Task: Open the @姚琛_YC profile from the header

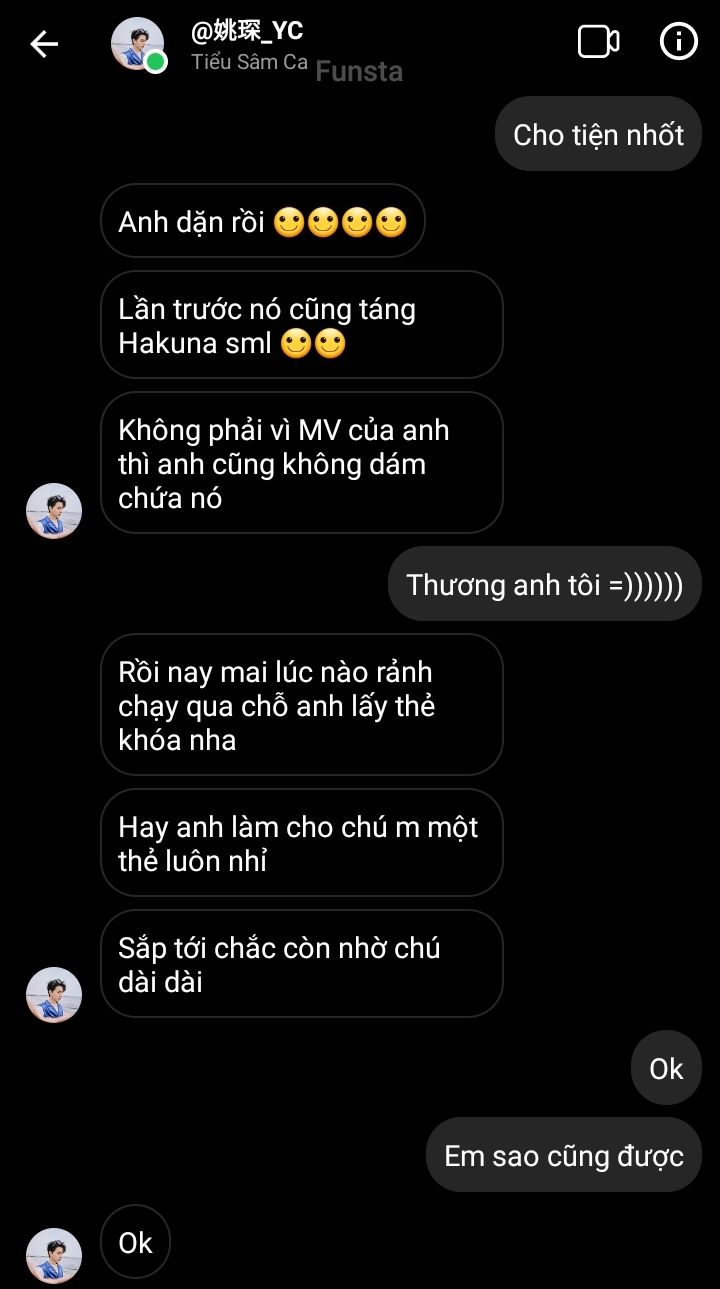Action: point(247,32)
